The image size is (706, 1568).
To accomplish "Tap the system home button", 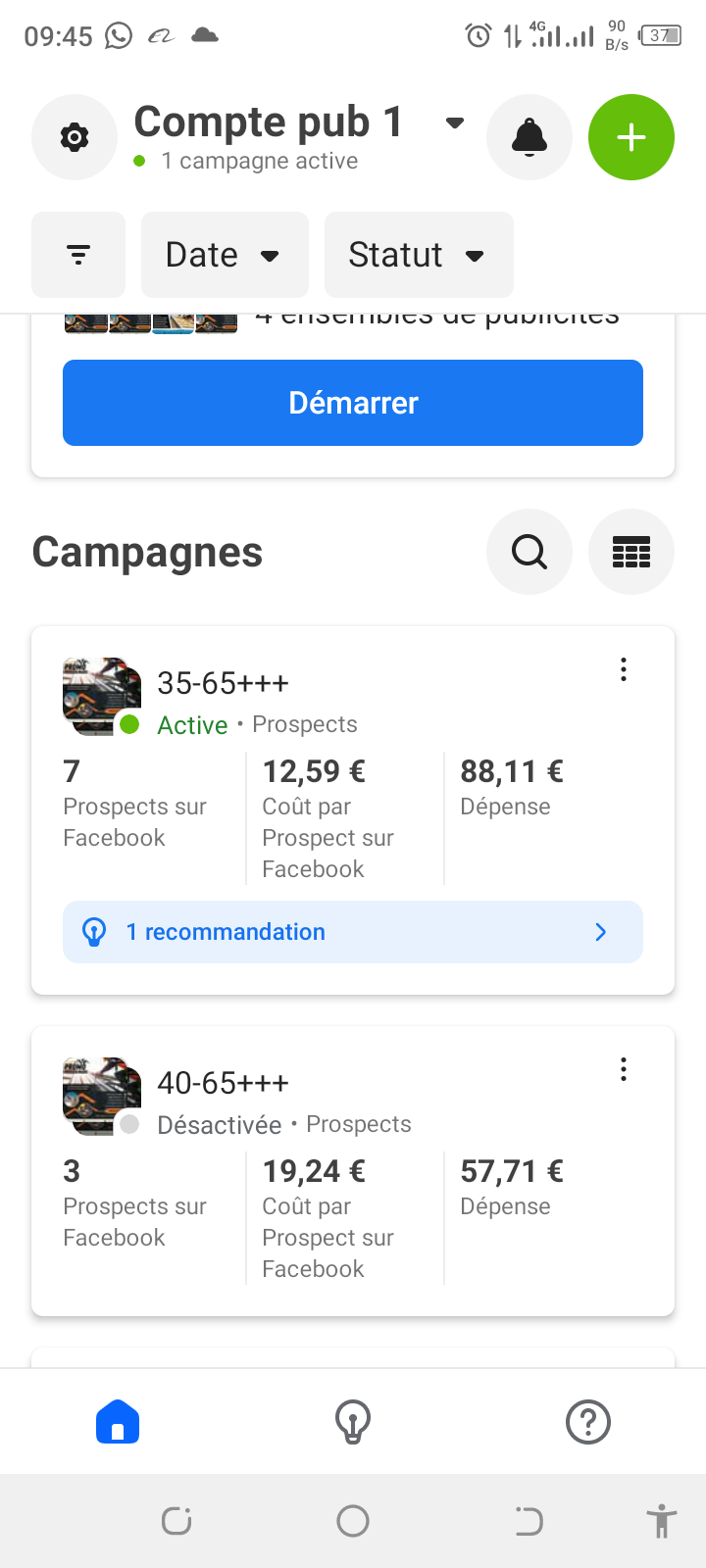I will click(x=353, y=1521).
